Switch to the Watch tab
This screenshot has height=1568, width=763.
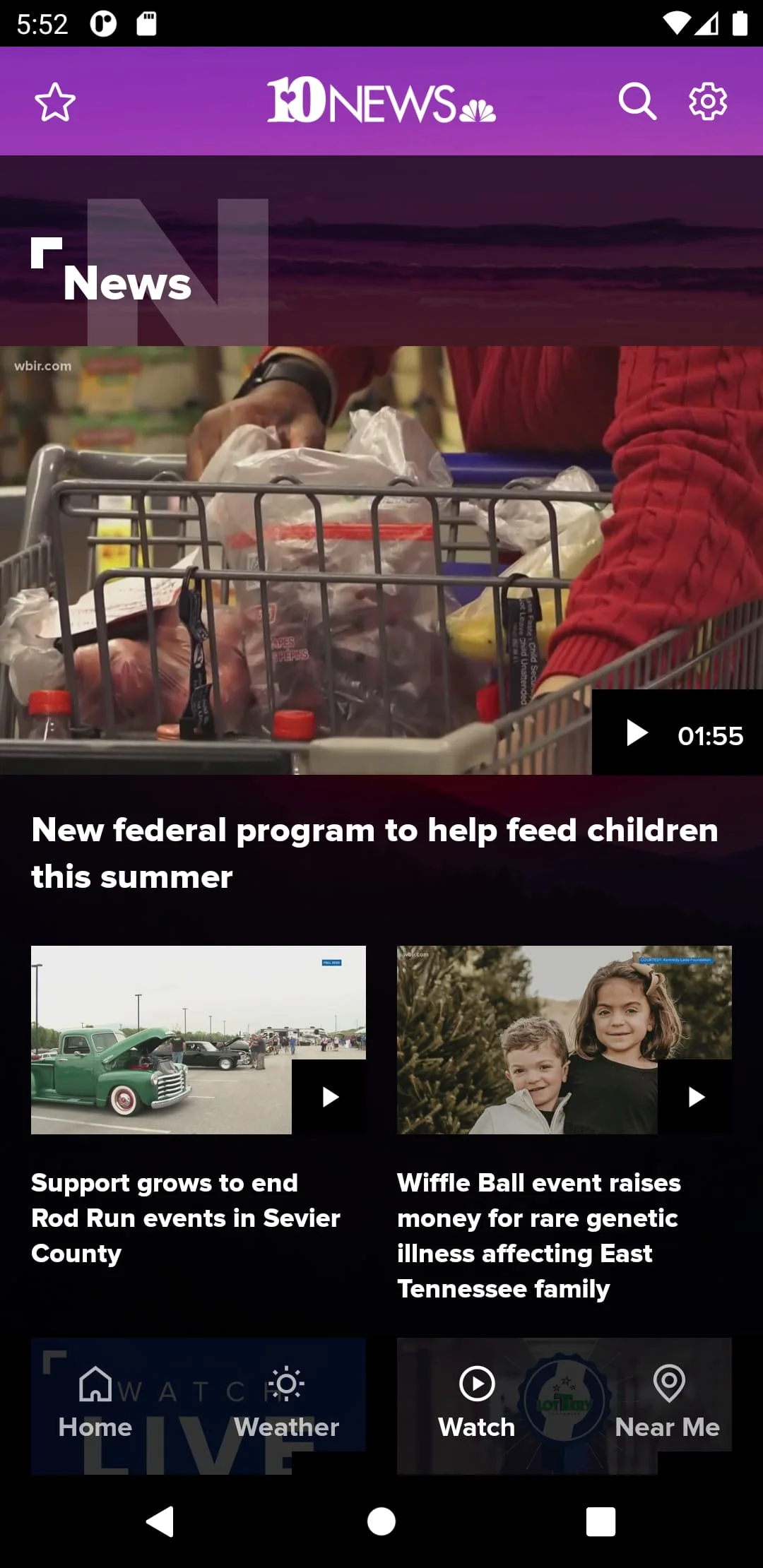tap(477, 1401)
